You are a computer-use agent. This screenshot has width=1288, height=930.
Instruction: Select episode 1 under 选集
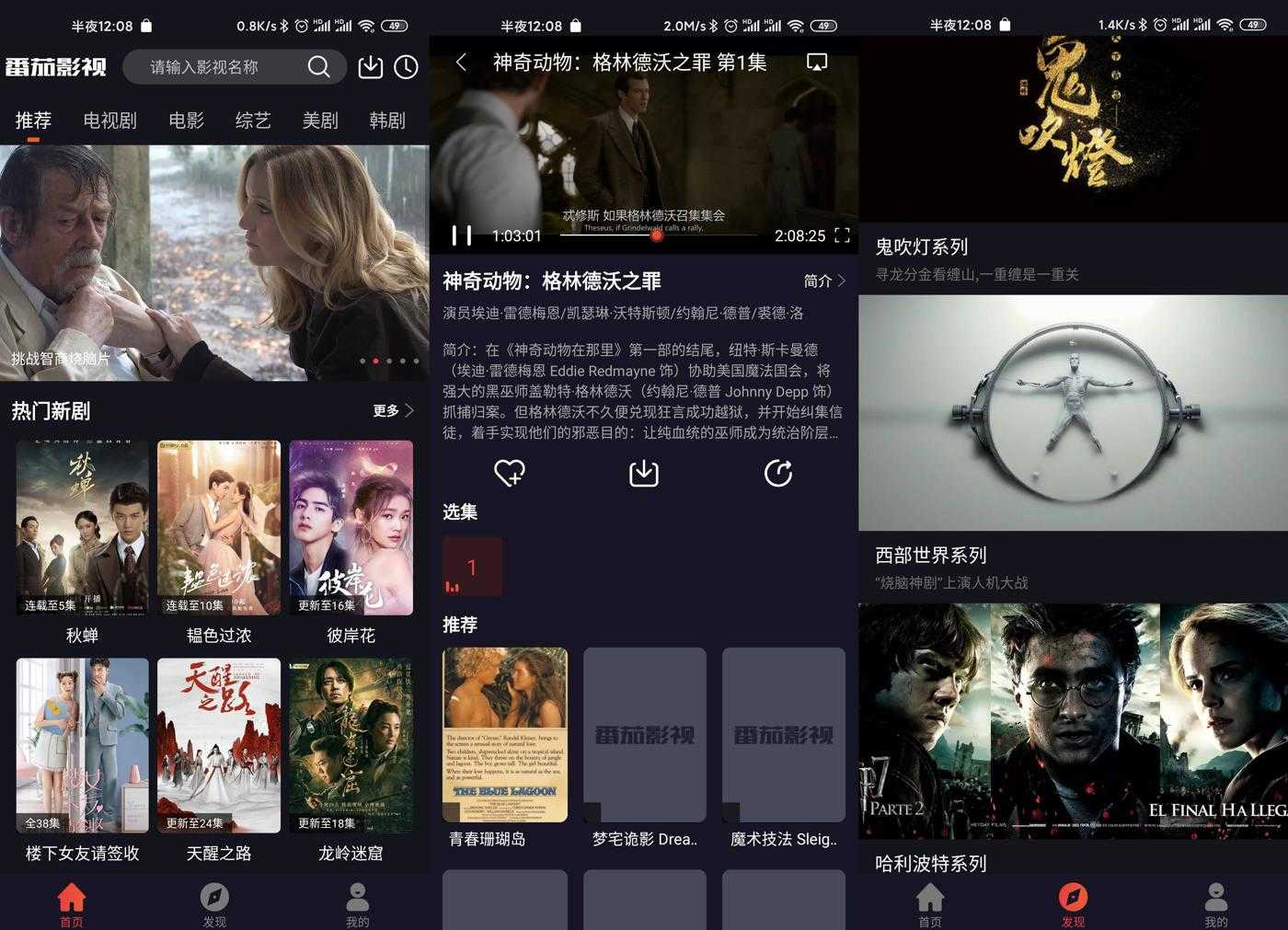pyautogui.click(x=472, y=568)
